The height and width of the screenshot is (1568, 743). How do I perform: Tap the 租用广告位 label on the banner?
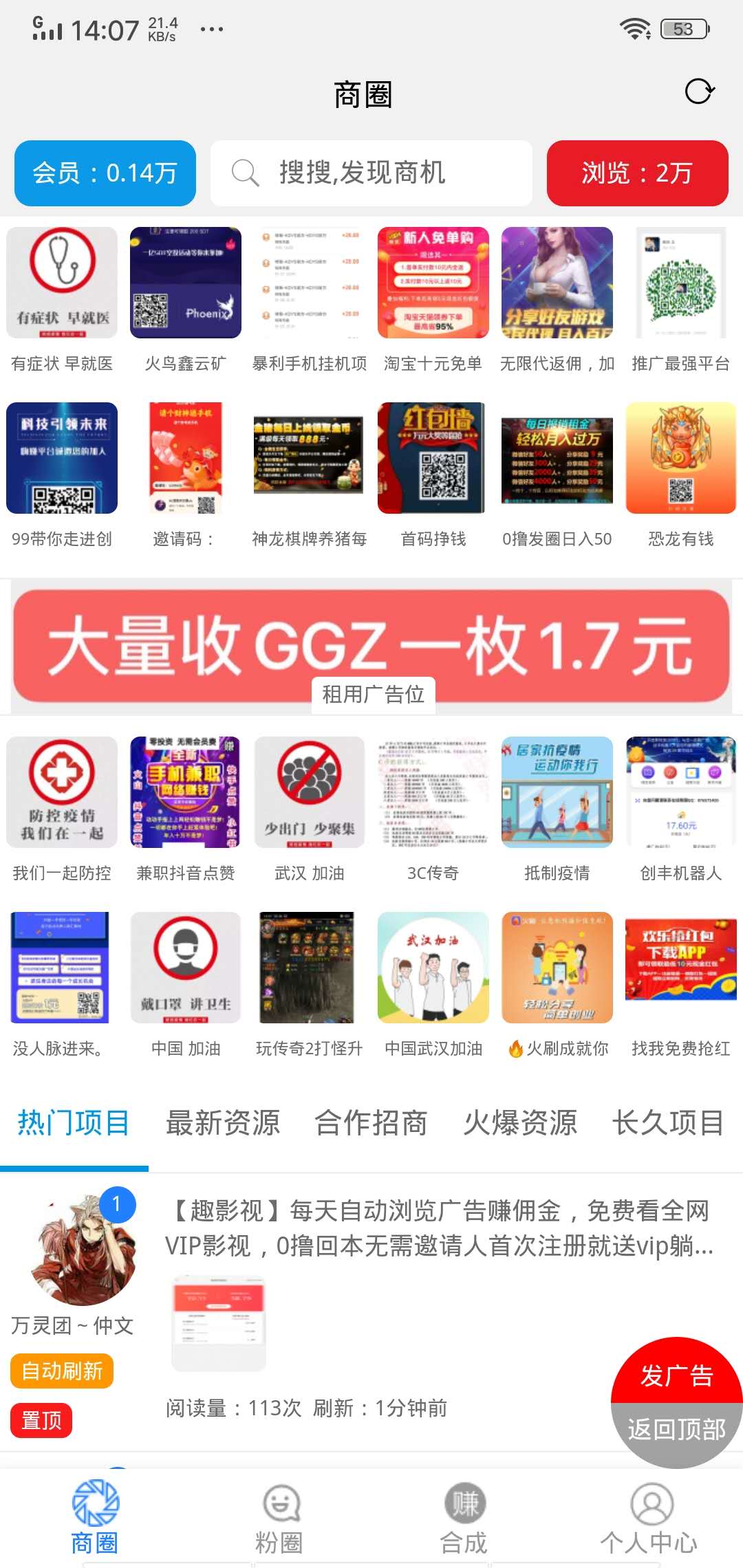pyautogui.click(x=373, y=695)
